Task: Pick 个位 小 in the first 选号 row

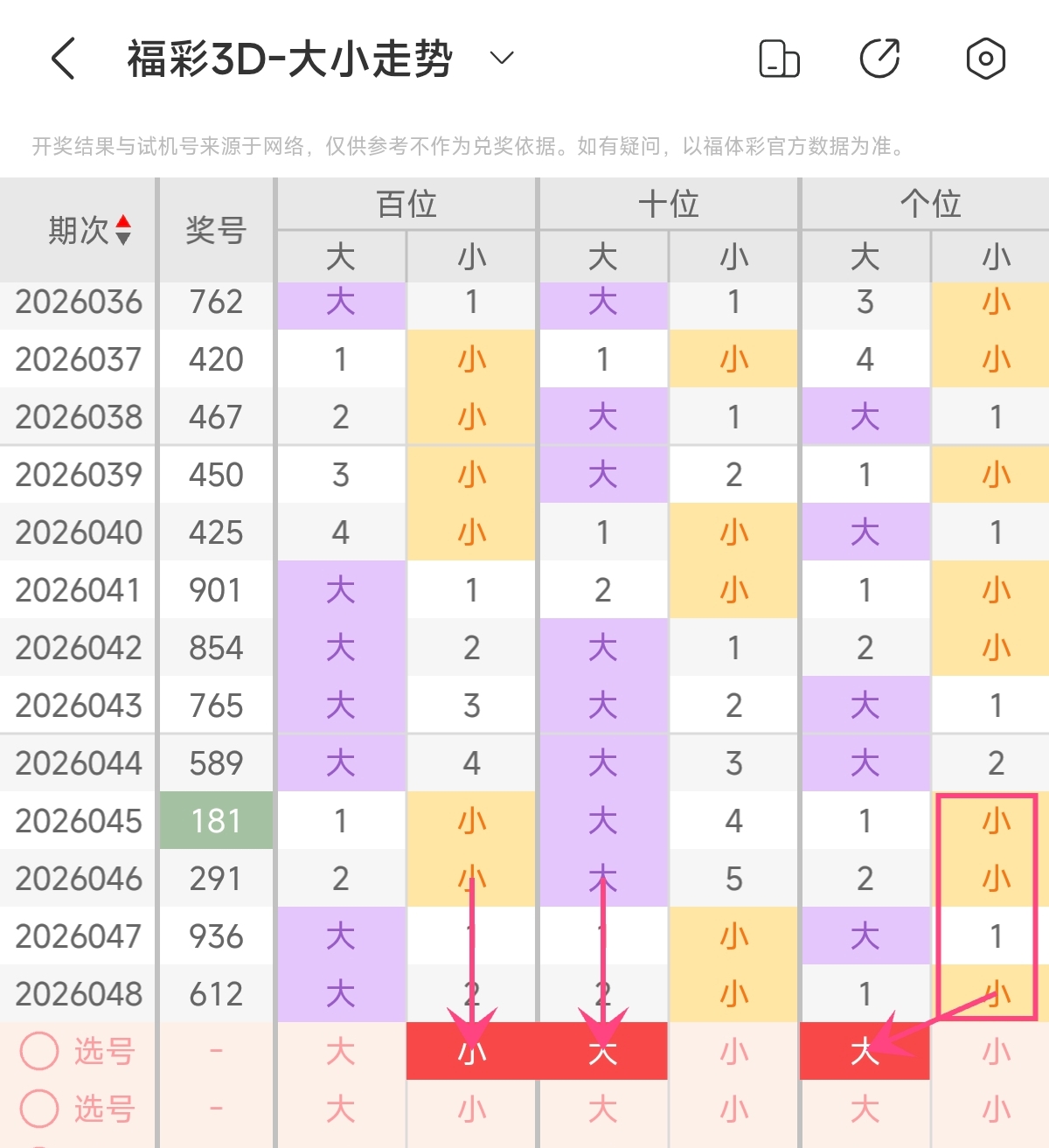Action: point(996,1051)
